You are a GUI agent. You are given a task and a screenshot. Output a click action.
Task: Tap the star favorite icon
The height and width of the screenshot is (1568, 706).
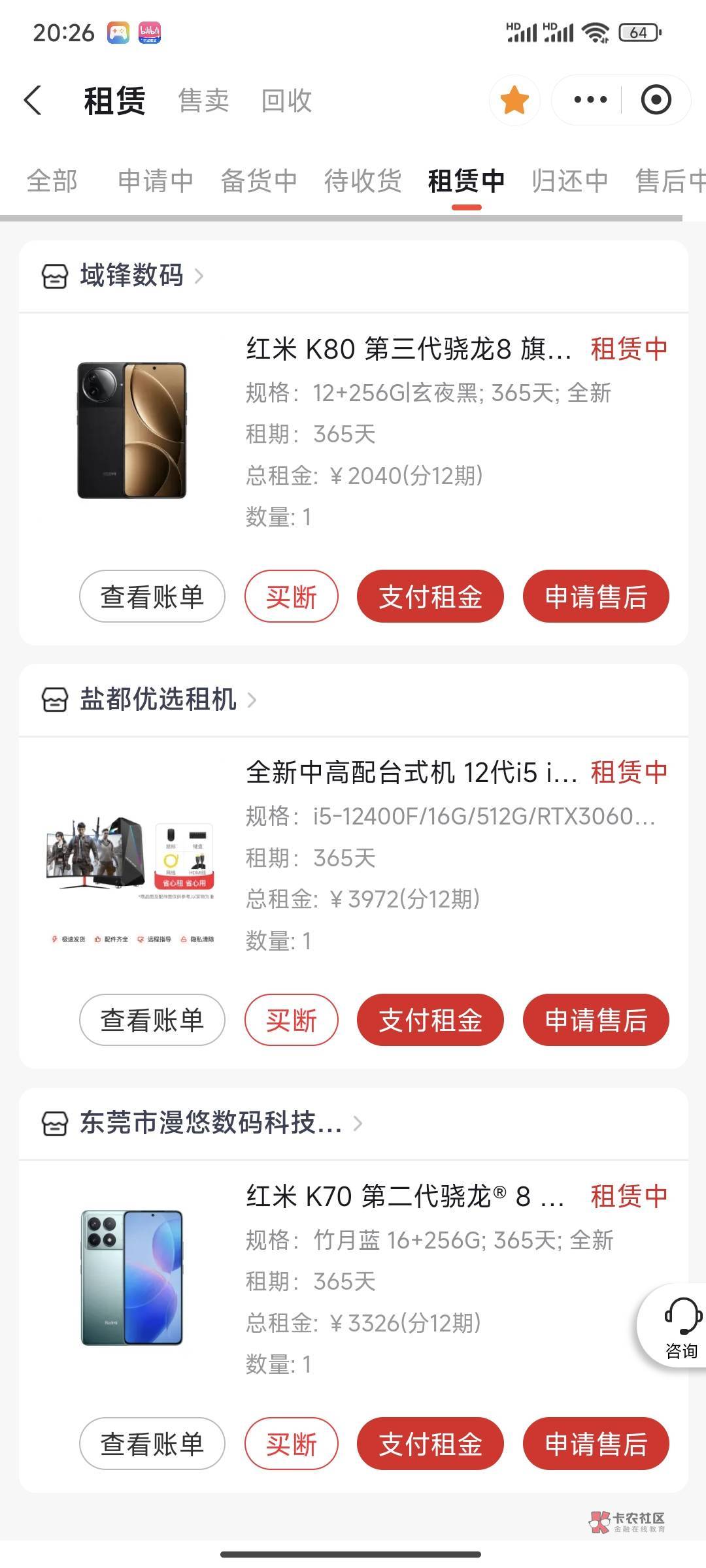[x=514, y=100]
